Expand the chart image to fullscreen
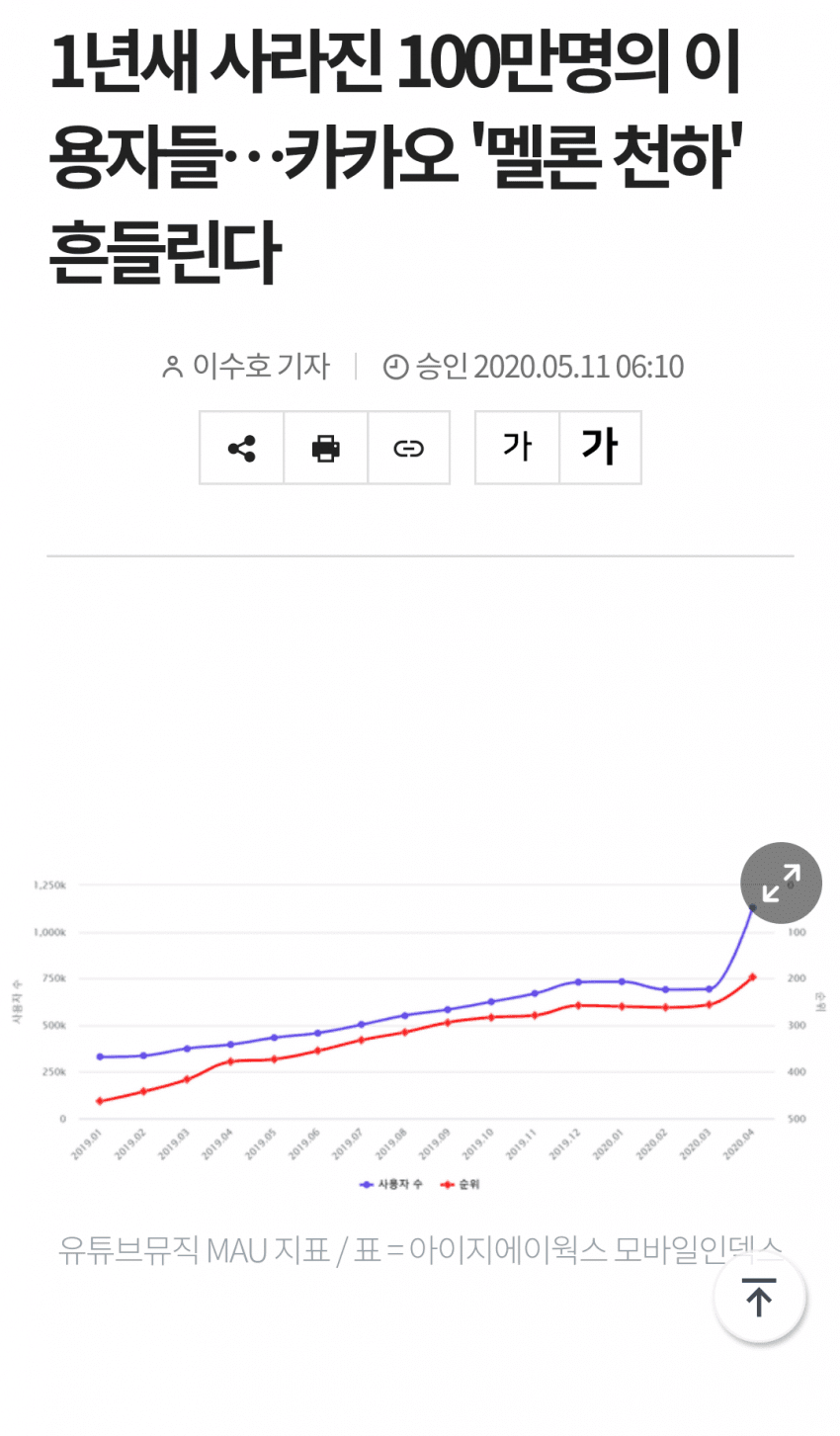840x1436 pixels. [781, 883]
